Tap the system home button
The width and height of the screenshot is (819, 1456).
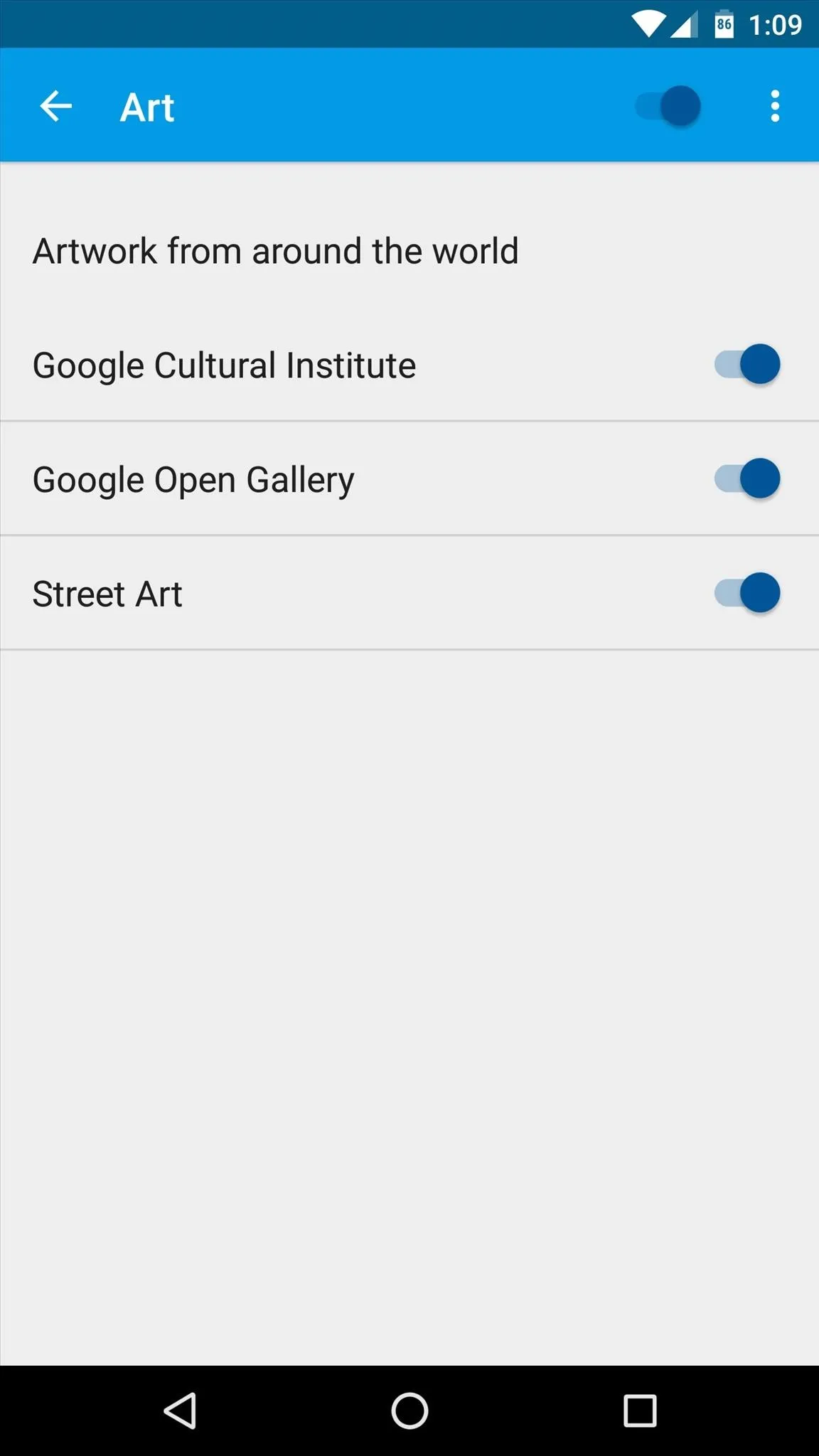tap(409, 1410)
